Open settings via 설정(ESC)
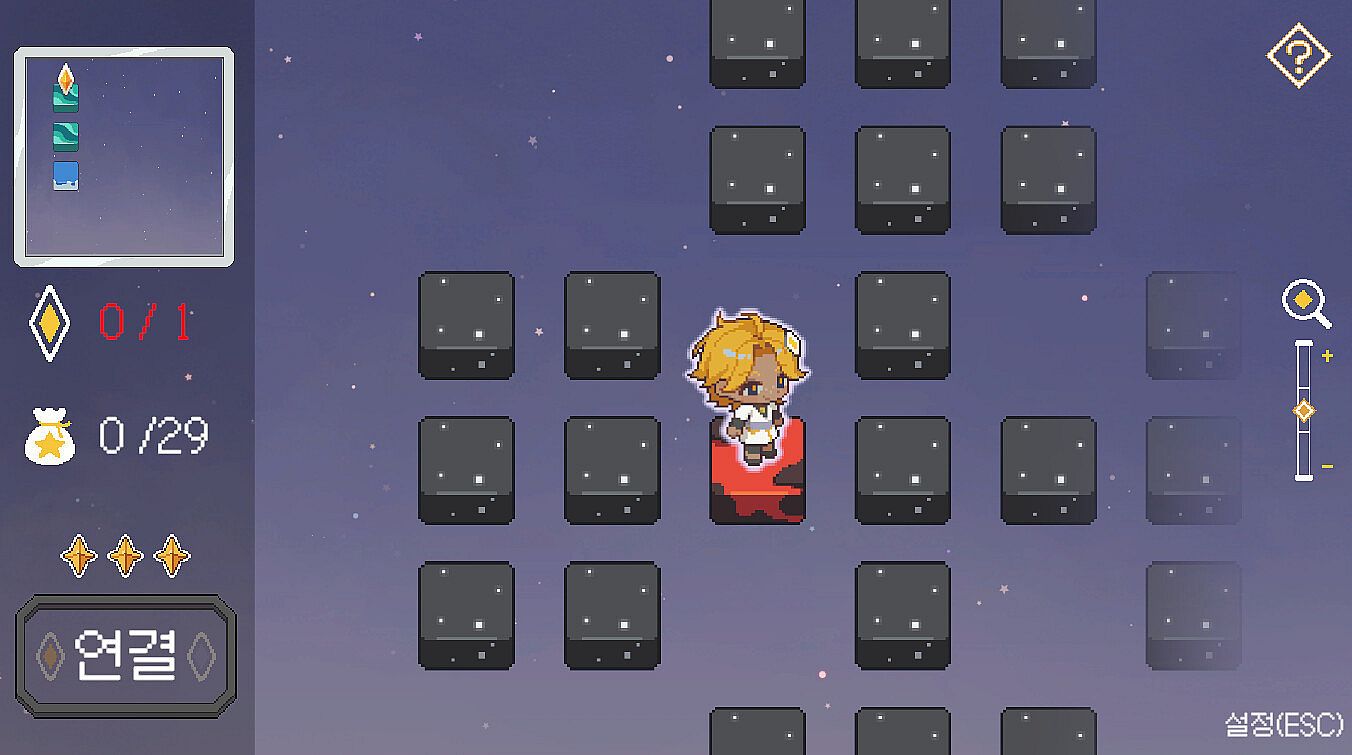 1284,724
